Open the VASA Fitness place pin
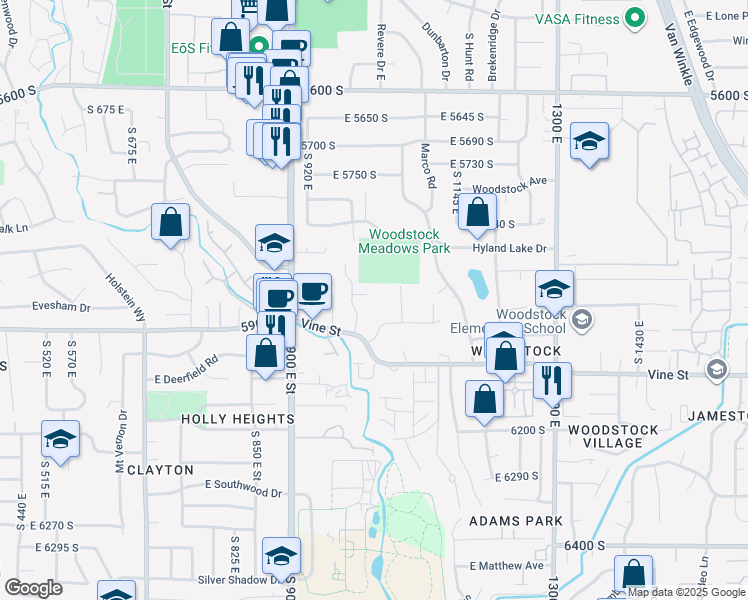 (633, 17)
